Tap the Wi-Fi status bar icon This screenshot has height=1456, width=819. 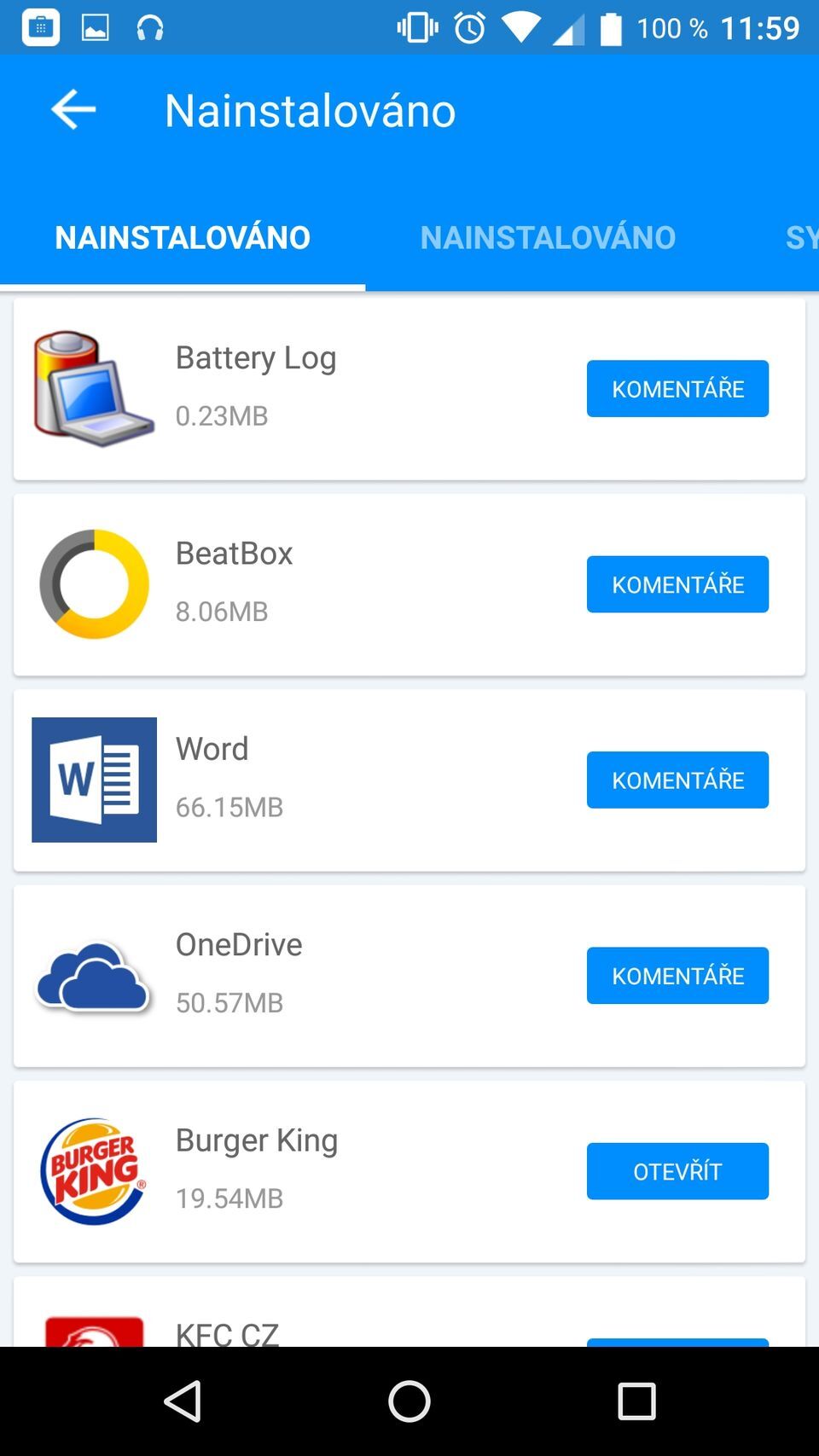(x=523, y=26)
